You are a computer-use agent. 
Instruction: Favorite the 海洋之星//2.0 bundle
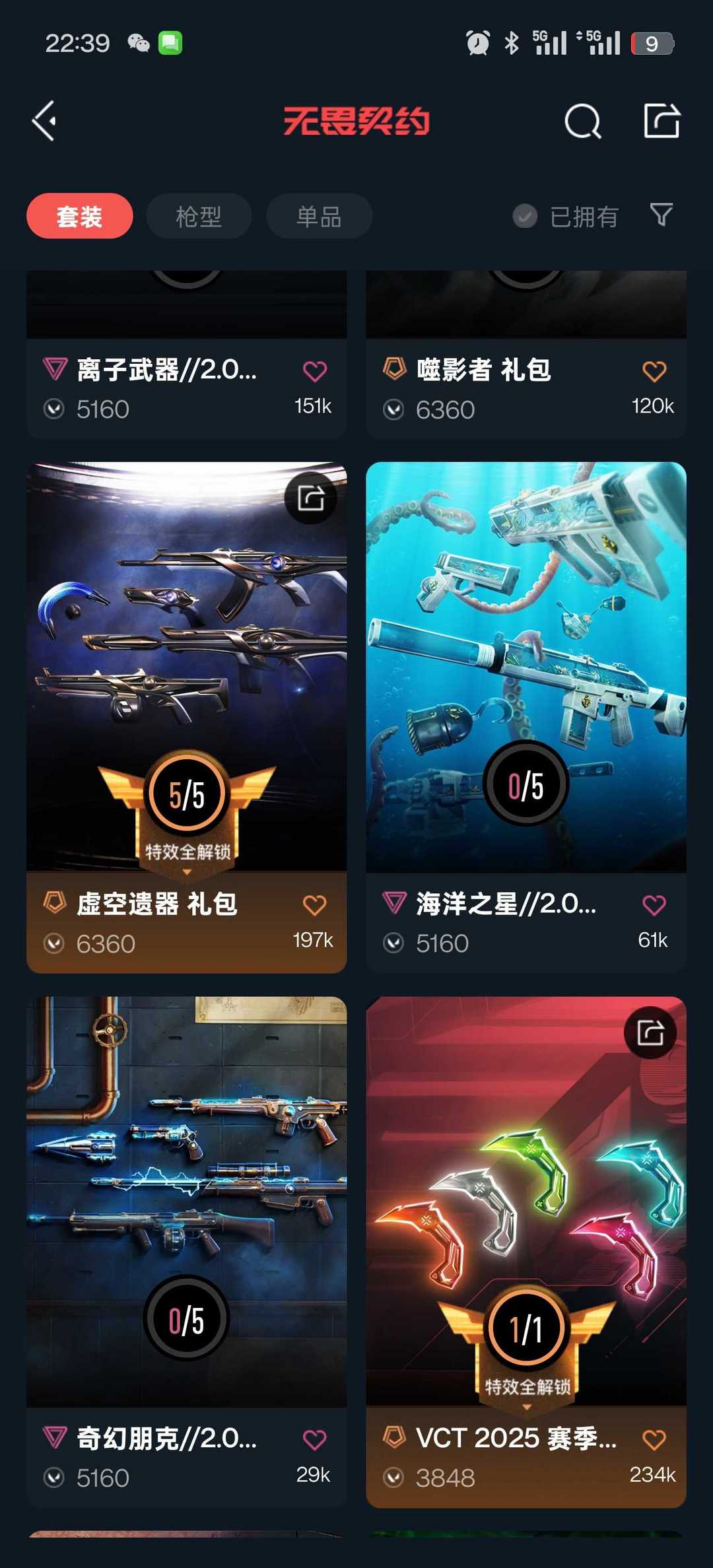pyautogui.click(x=654, y=905)
